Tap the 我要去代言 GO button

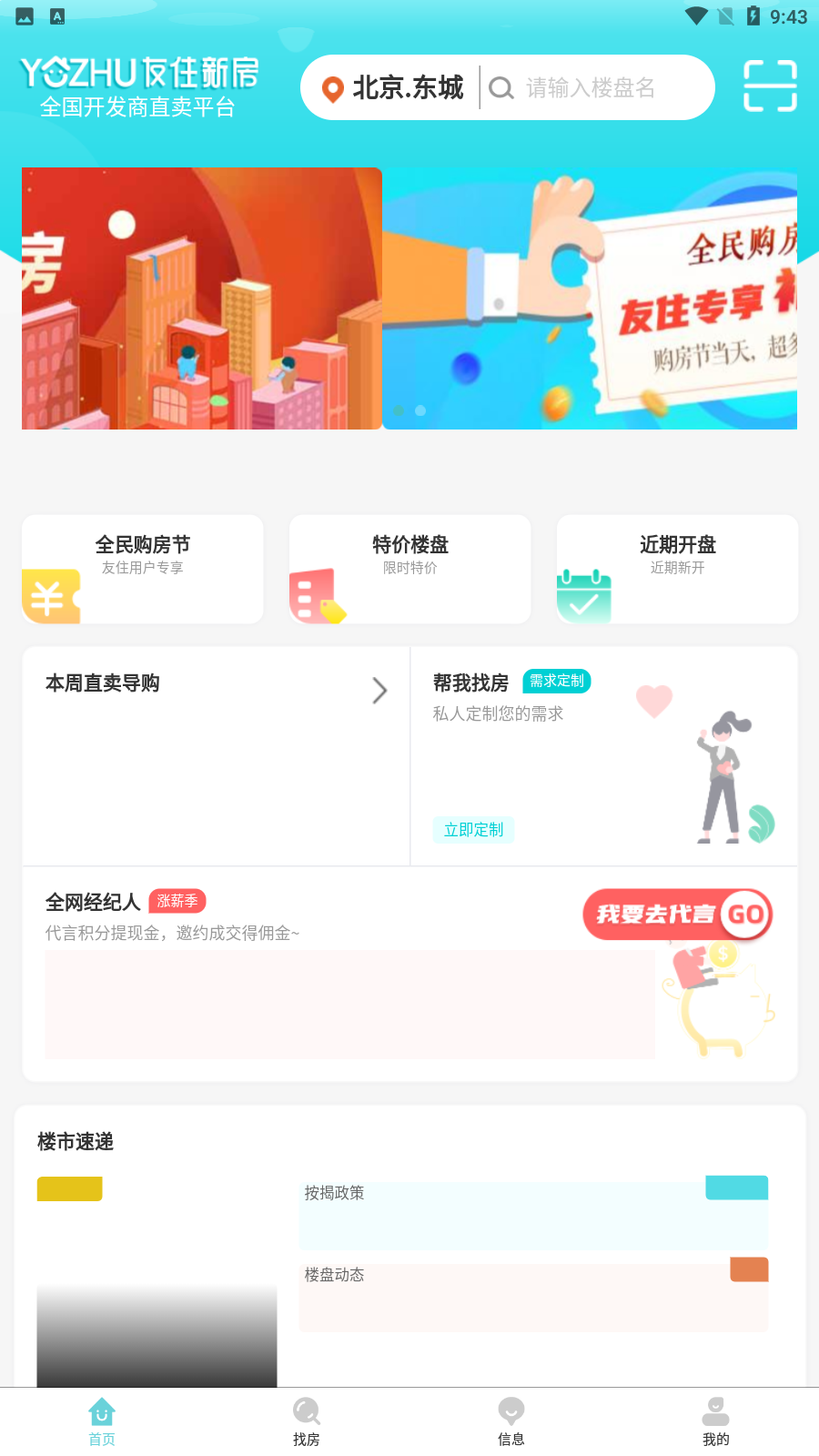click(678, 915)
